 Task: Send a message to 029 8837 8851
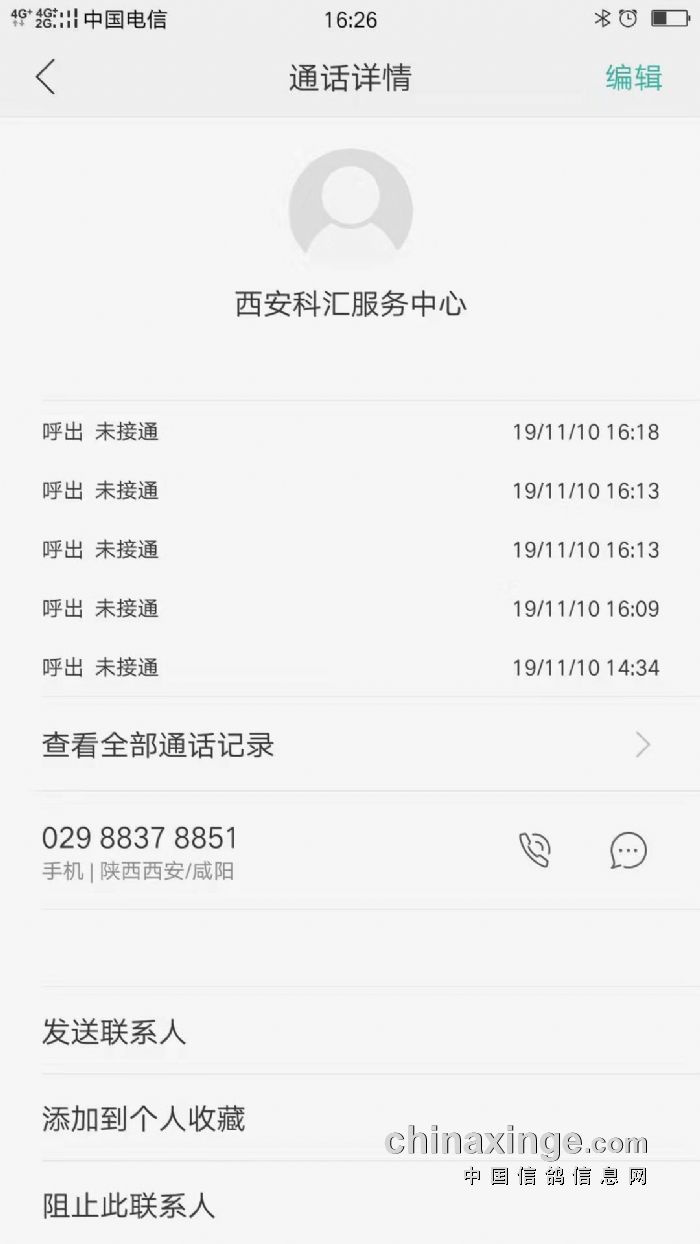pyautogui.click(x=628, y=850)
